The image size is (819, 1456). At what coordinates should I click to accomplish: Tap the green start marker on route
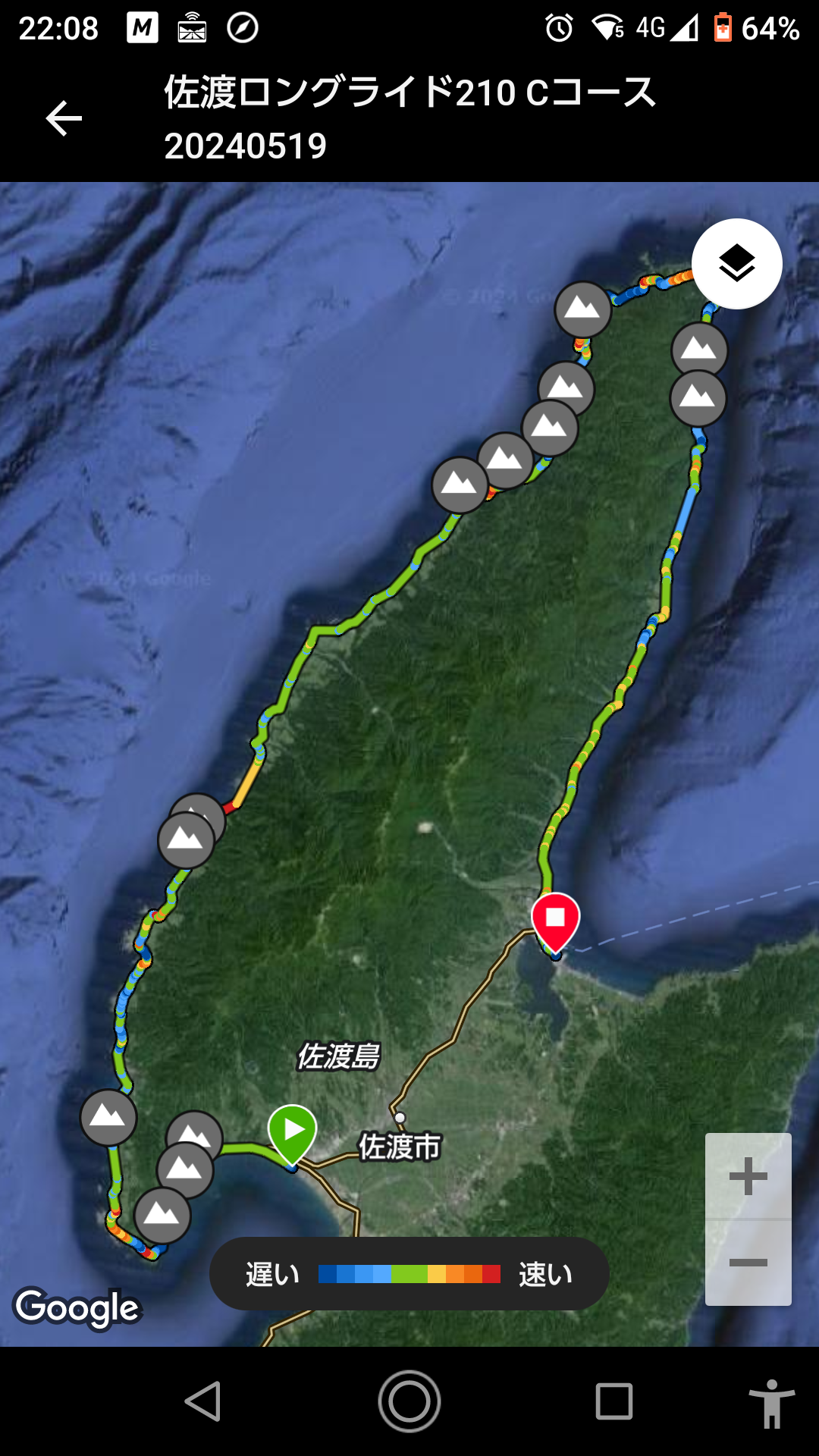click(292, 1131)
